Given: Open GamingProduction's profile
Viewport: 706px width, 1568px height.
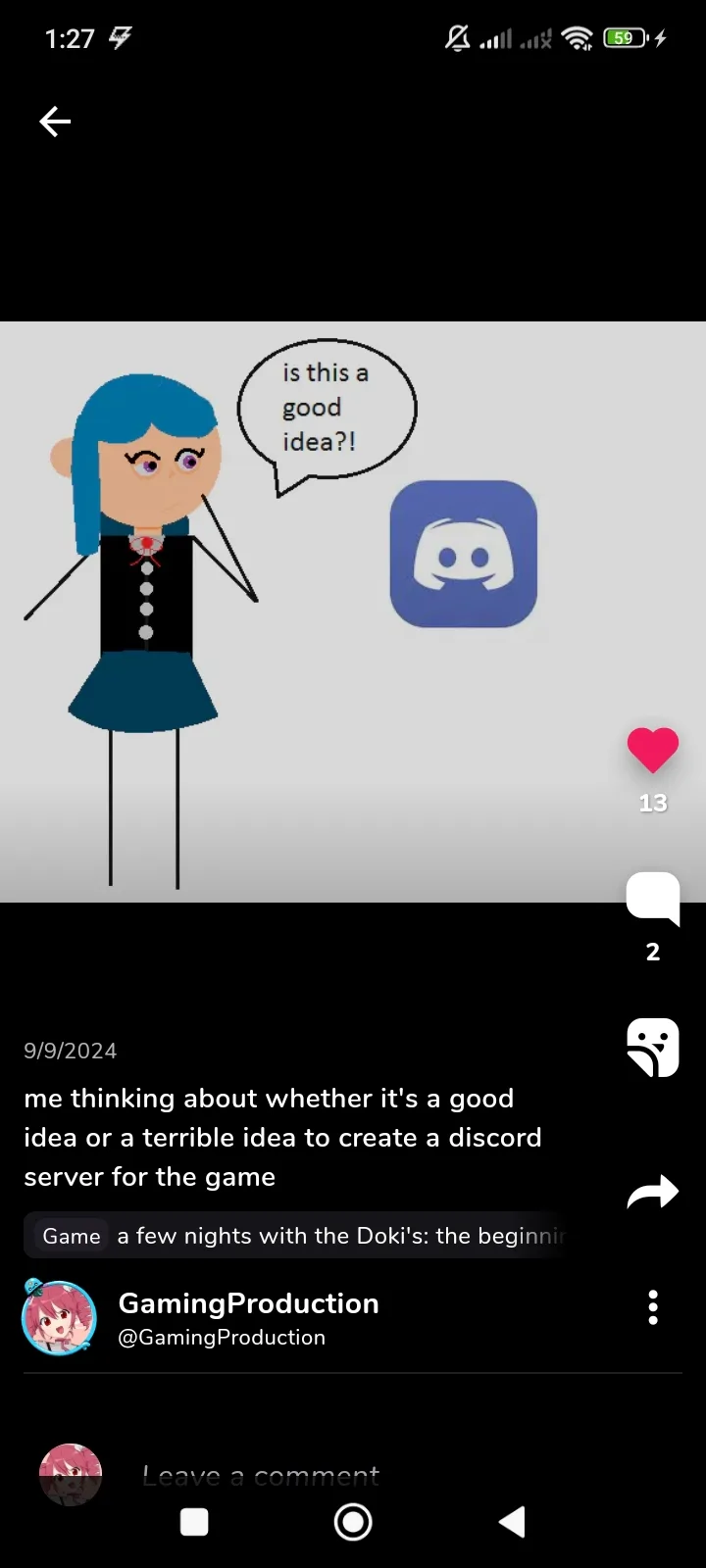Looking at the screenshot, I should 248,1317.
